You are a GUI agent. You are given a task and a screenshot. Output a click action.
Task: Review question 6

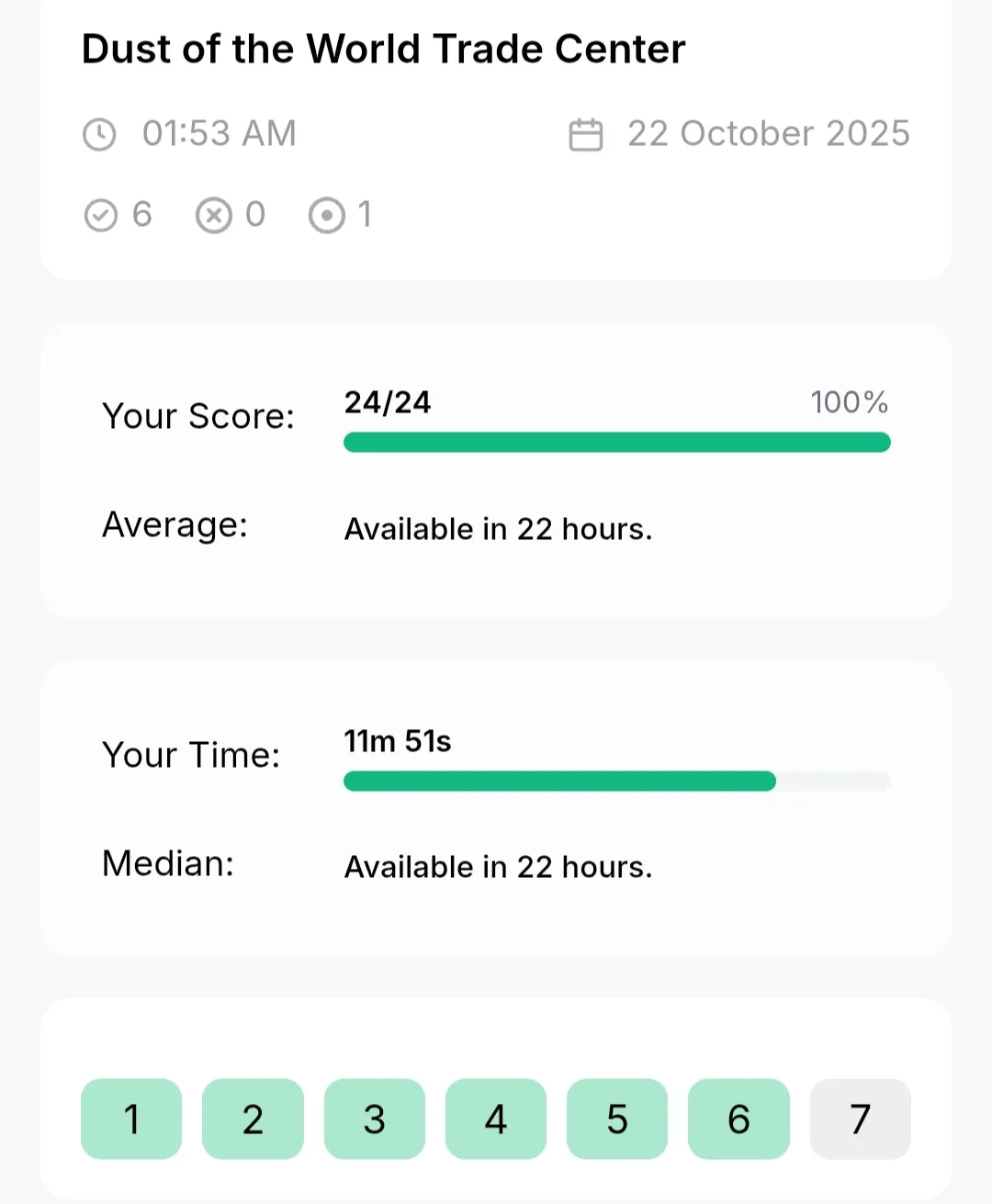pos(738,1119)
